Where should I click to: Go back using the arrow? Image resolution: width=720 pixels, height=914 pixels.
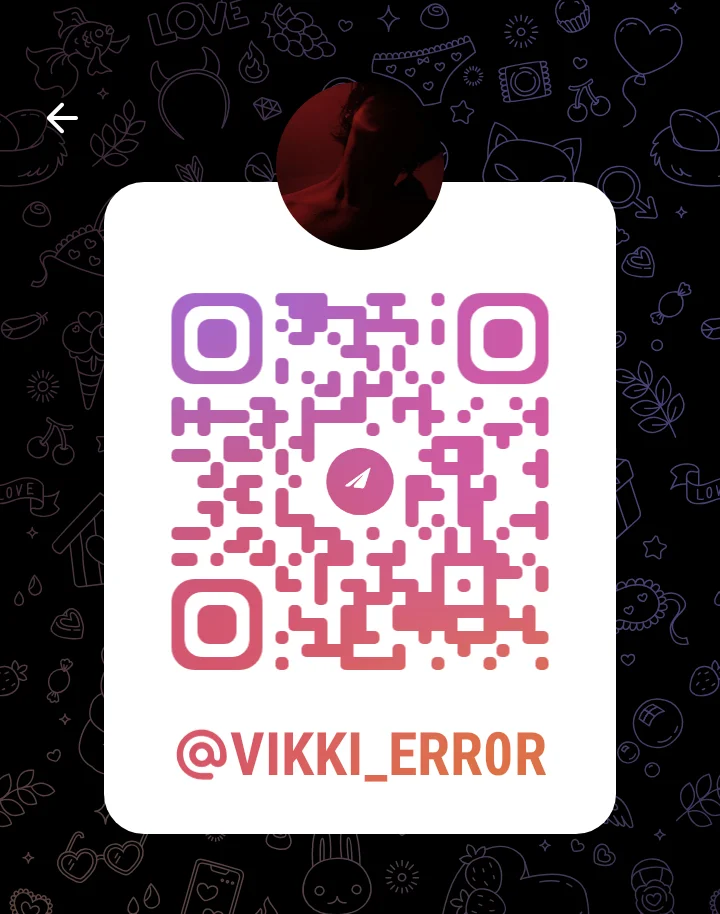click(62, 120)
